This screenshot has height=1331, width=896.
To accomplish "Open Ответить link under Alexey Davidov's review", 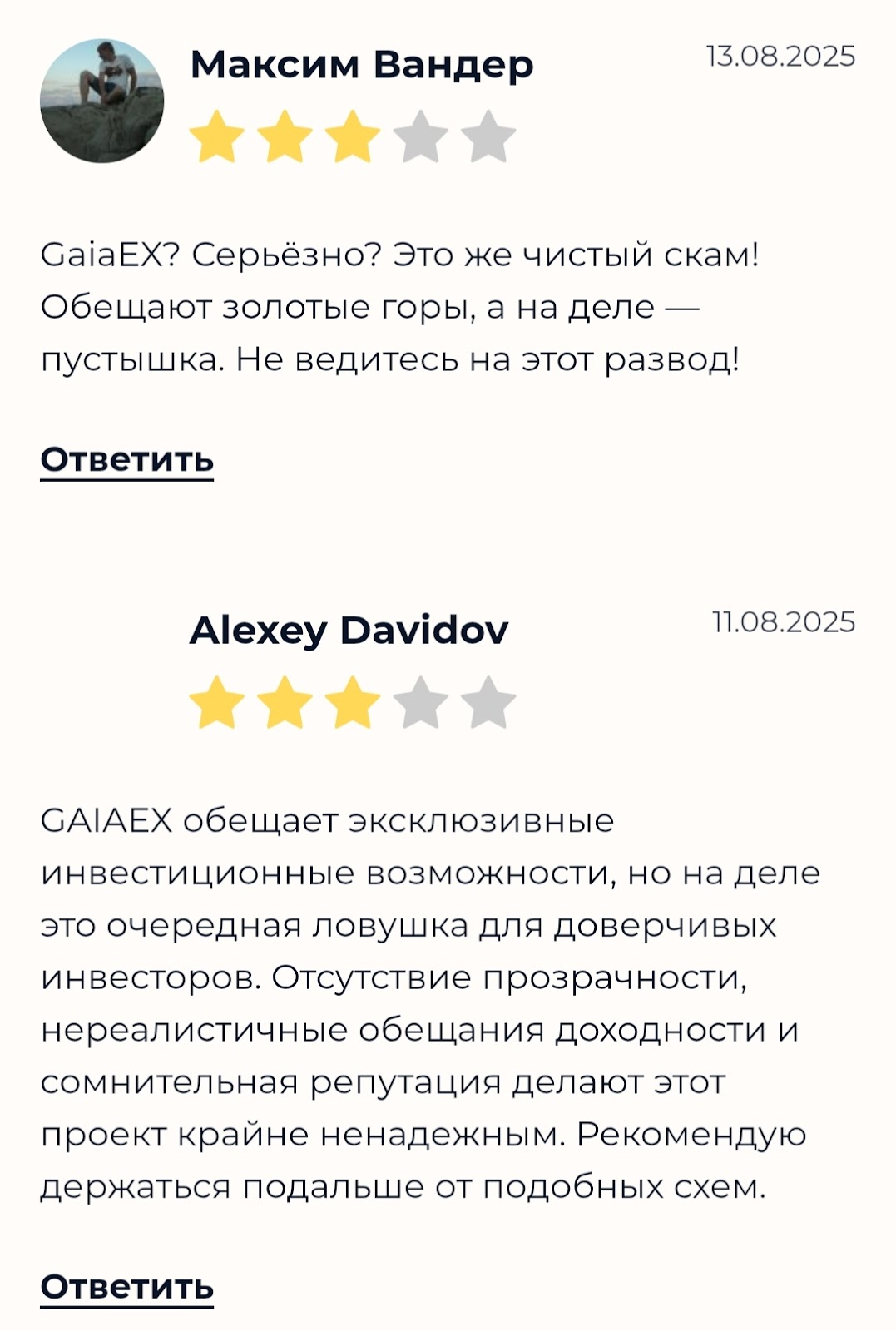I will [126, 1287].
